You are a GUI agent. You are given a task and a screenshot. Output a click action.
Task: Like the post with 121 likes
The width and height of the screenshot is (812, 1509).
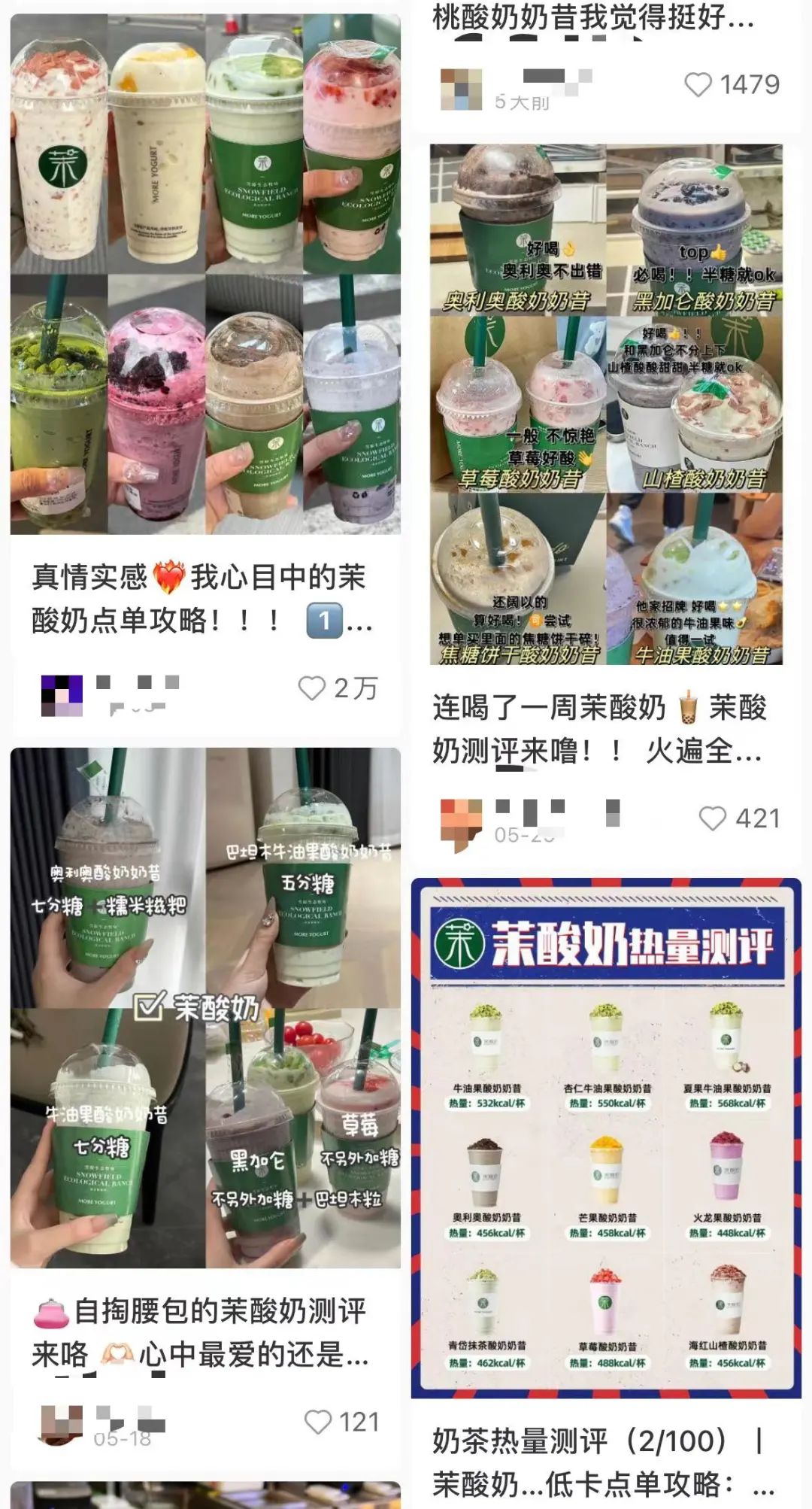click(317, 1422)
